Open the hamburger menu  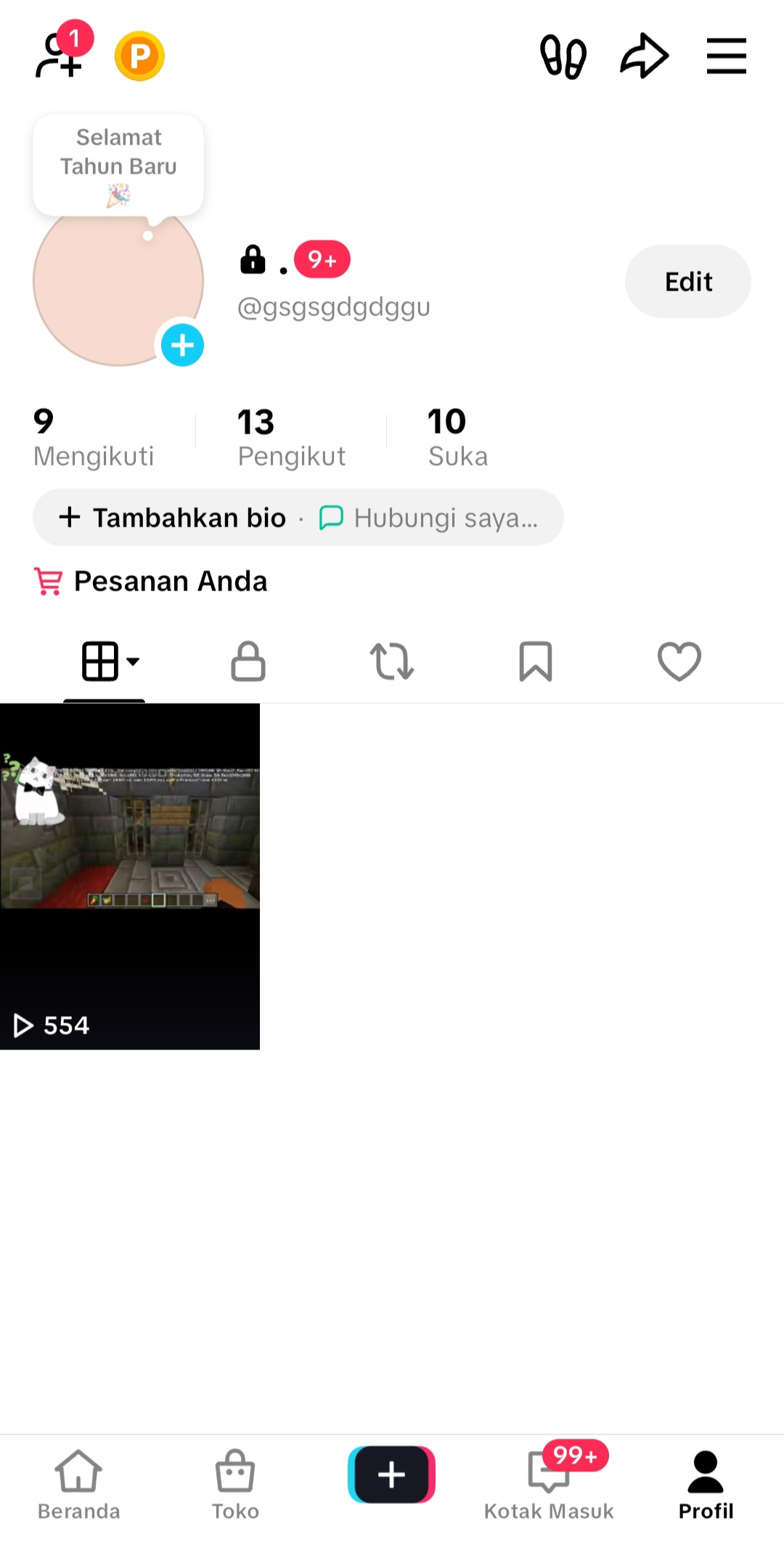pos(726,56)
